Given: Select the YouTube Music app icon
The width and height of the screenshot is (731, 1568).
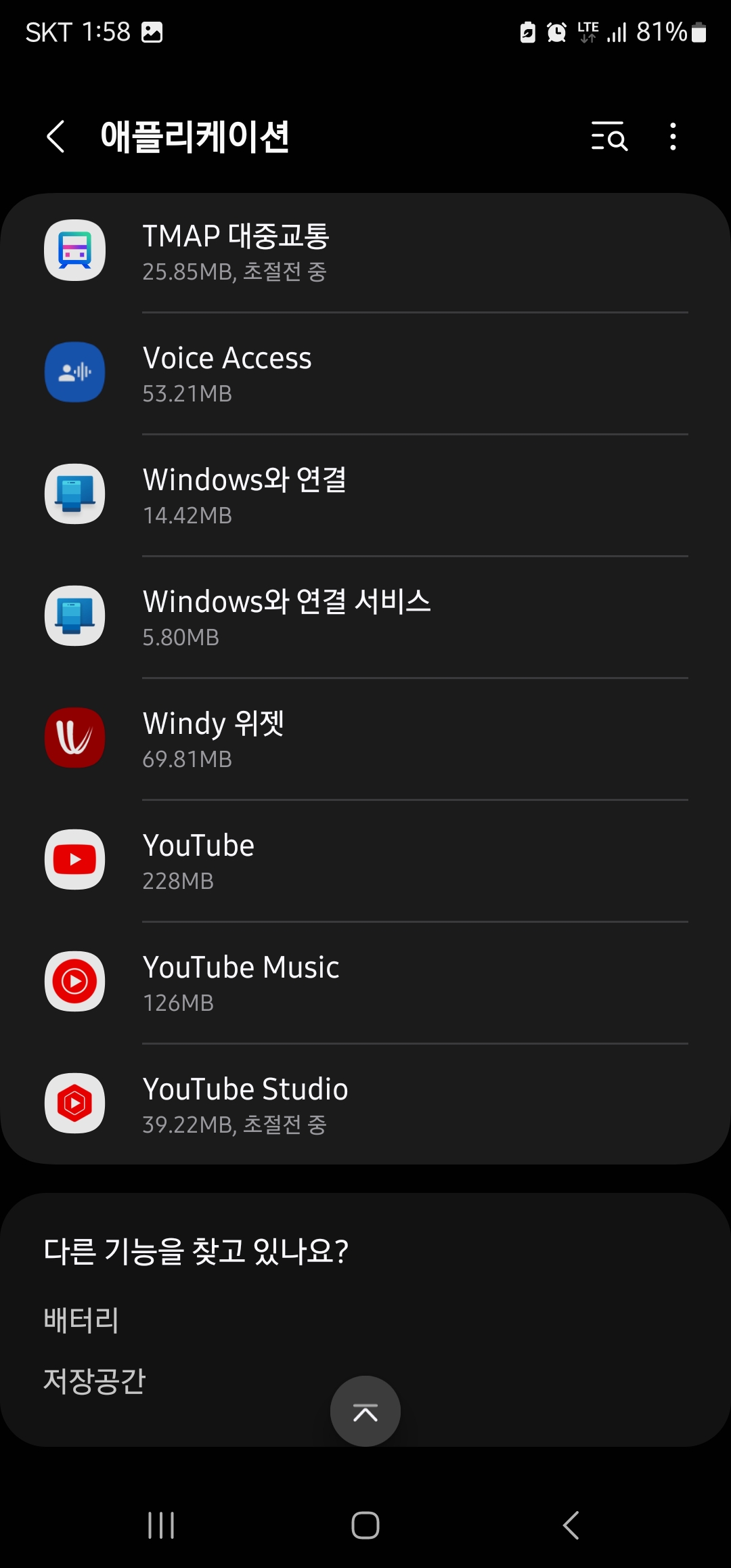Looking at the screenshot, I should (74, 981).
